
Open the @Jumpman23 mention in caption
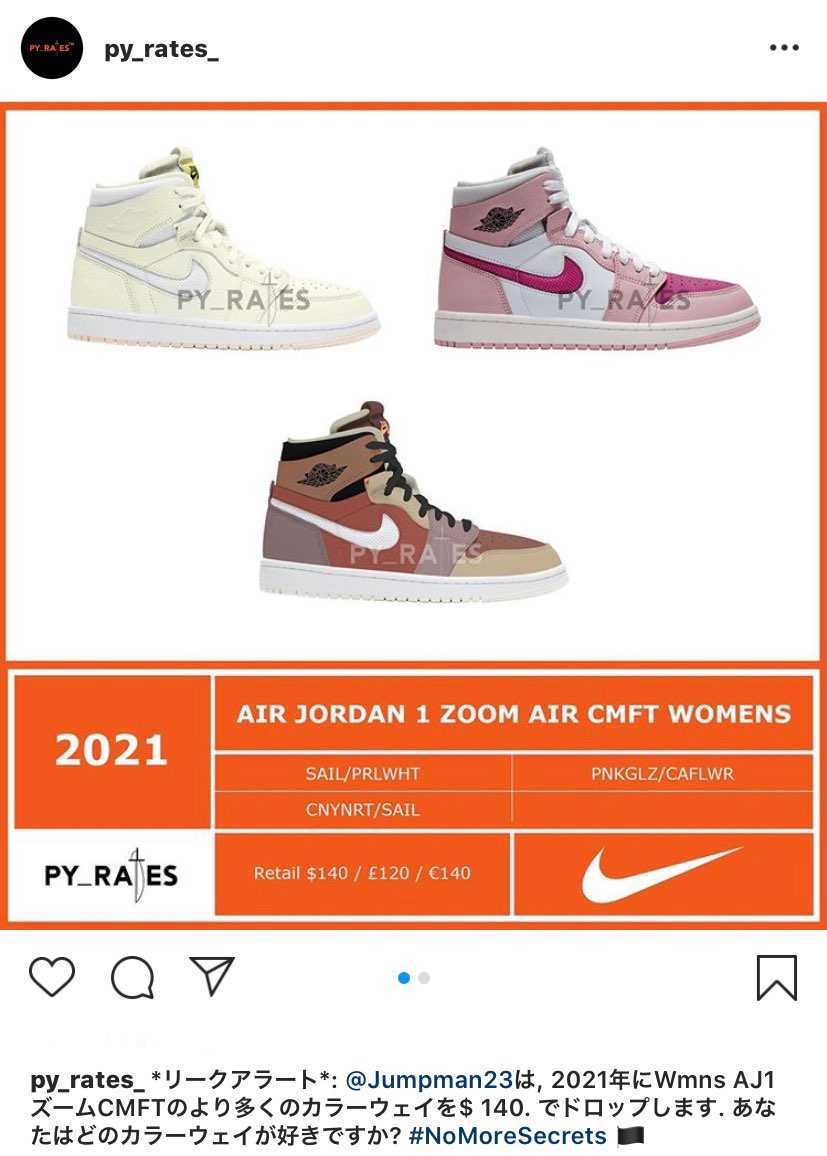coord(428,1081)
